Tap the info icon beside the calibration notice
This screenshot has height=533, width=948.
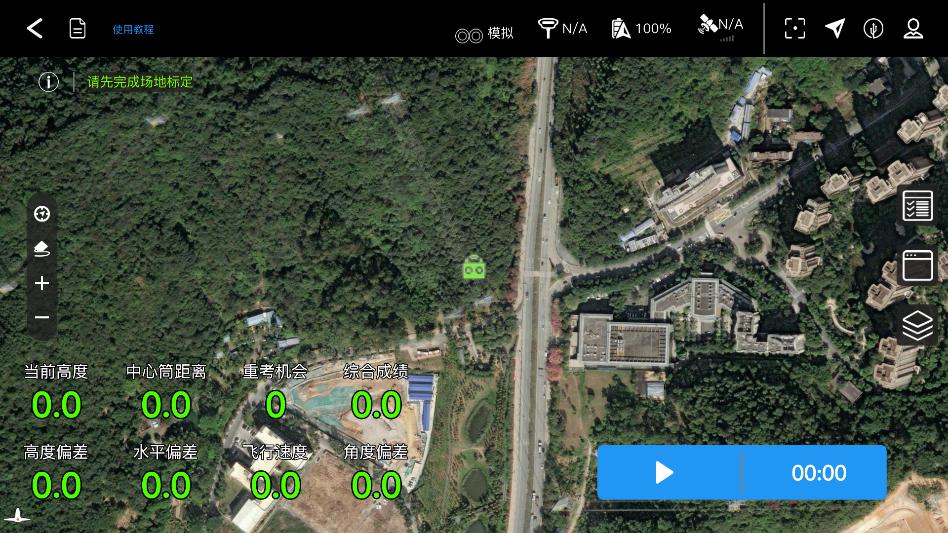click(49, 82)
